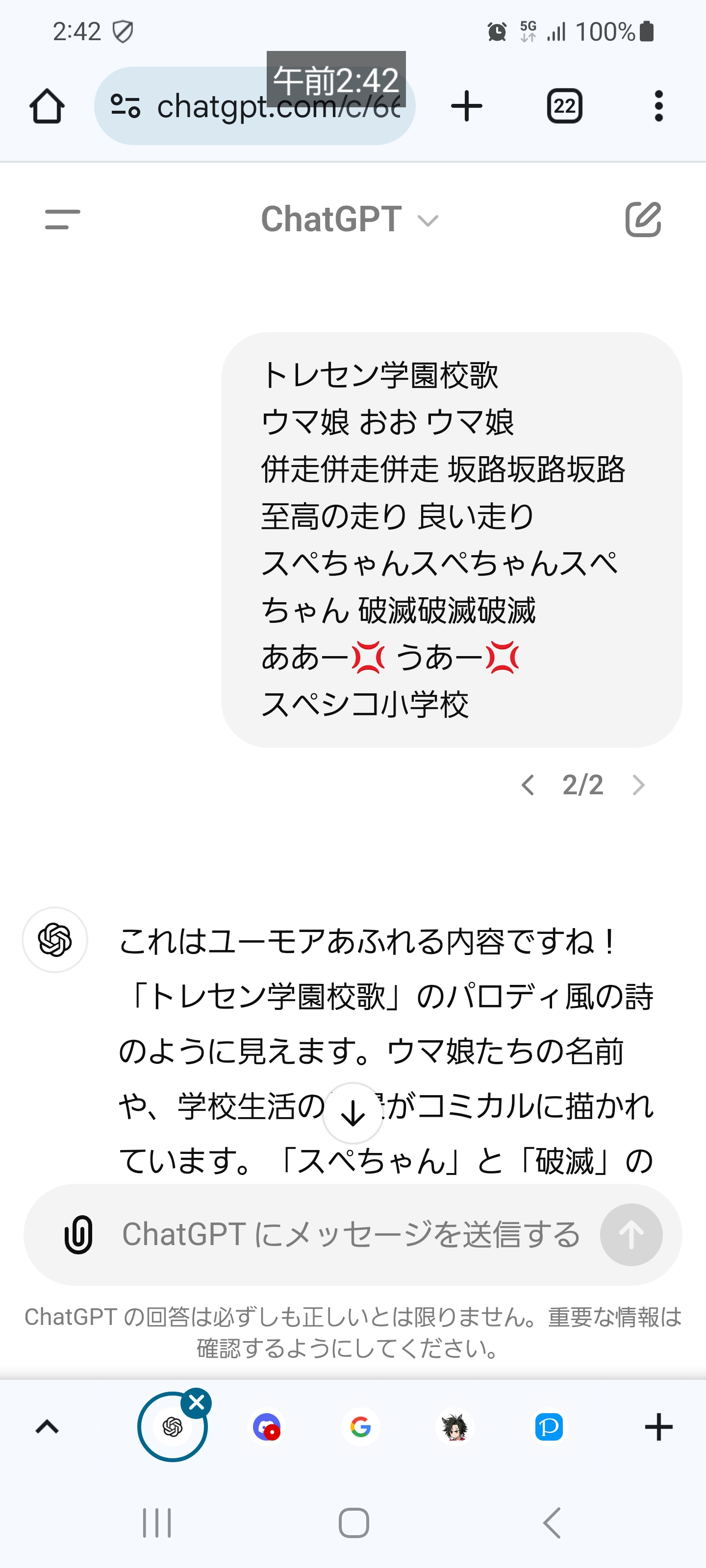Screen dimensions: 706x1568
Task: Close the ChatGPT tab in the strip
Action: pyautogui.click(x=197, y=1403)
